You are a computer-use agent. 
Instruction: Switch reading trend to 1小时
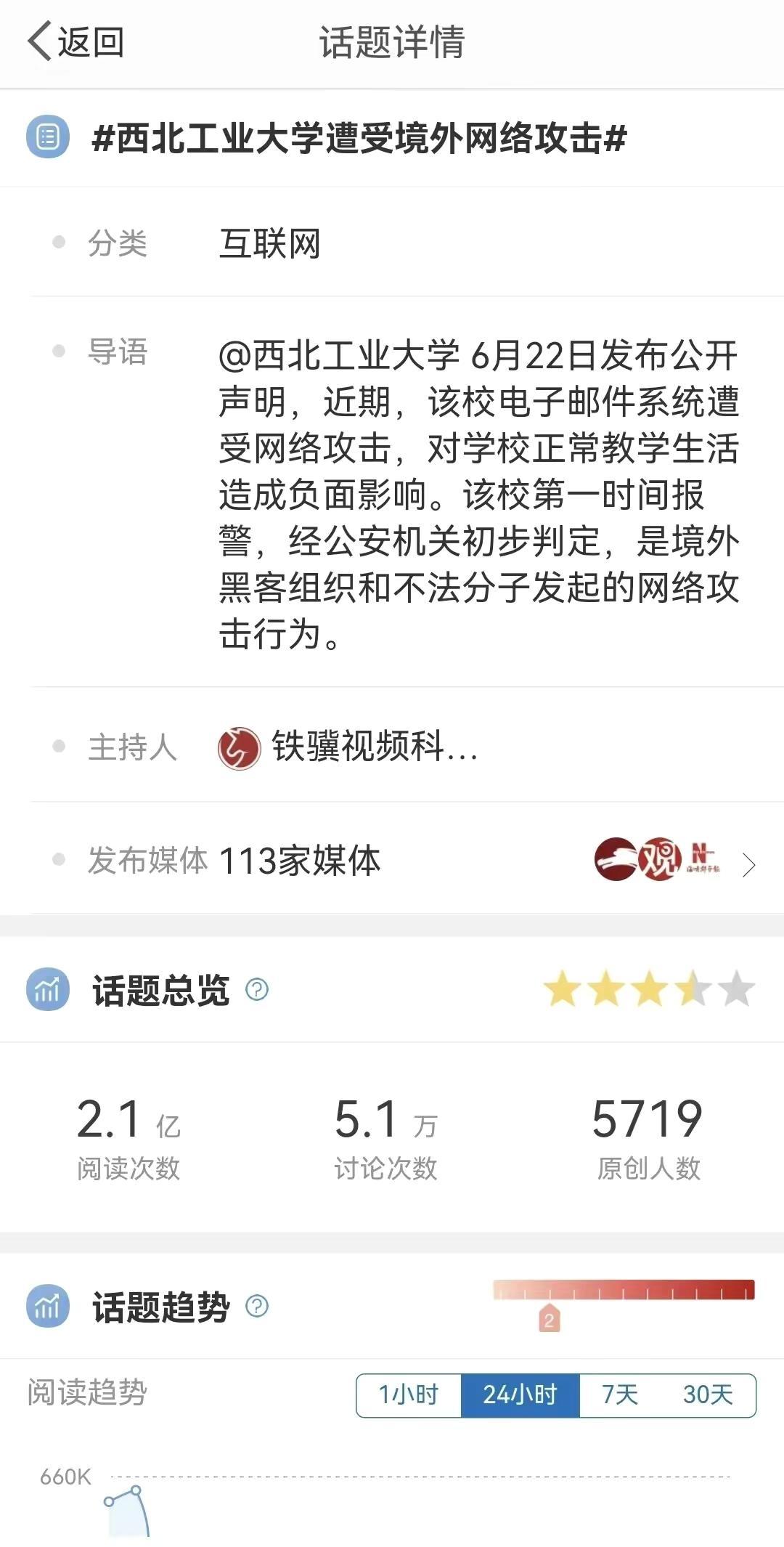(409, 1395)
